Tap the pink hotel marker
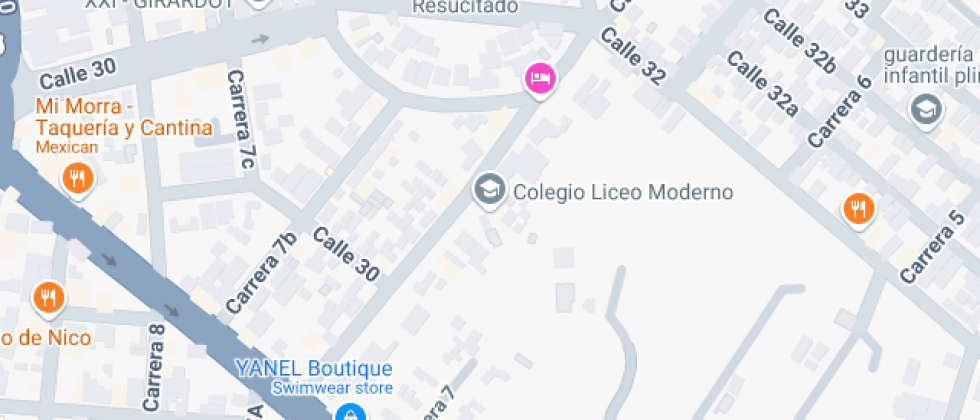The height and width of the screenshot is (420, 980). [540, 78]
